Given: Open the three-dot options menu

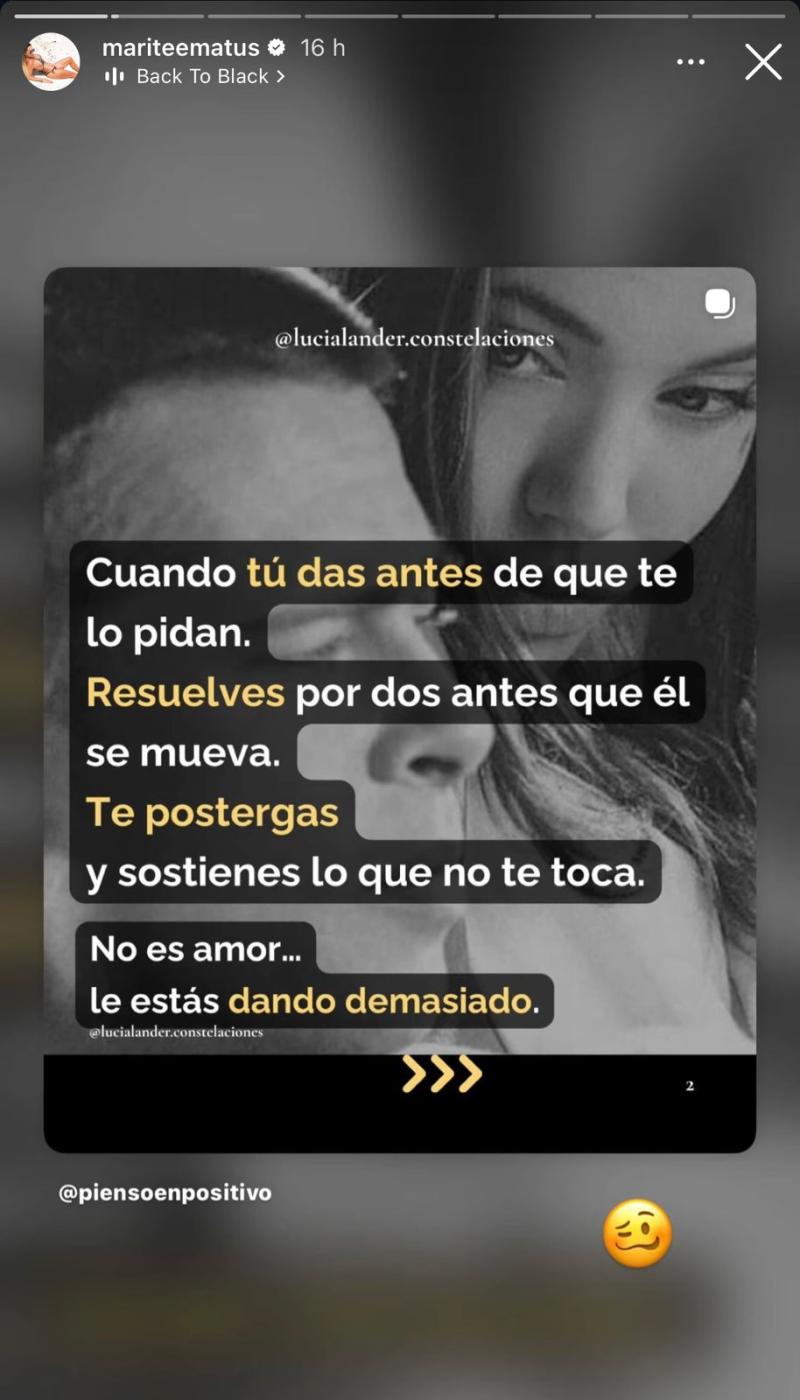Looking at the screenshot, I should click(x=691, y=62).
